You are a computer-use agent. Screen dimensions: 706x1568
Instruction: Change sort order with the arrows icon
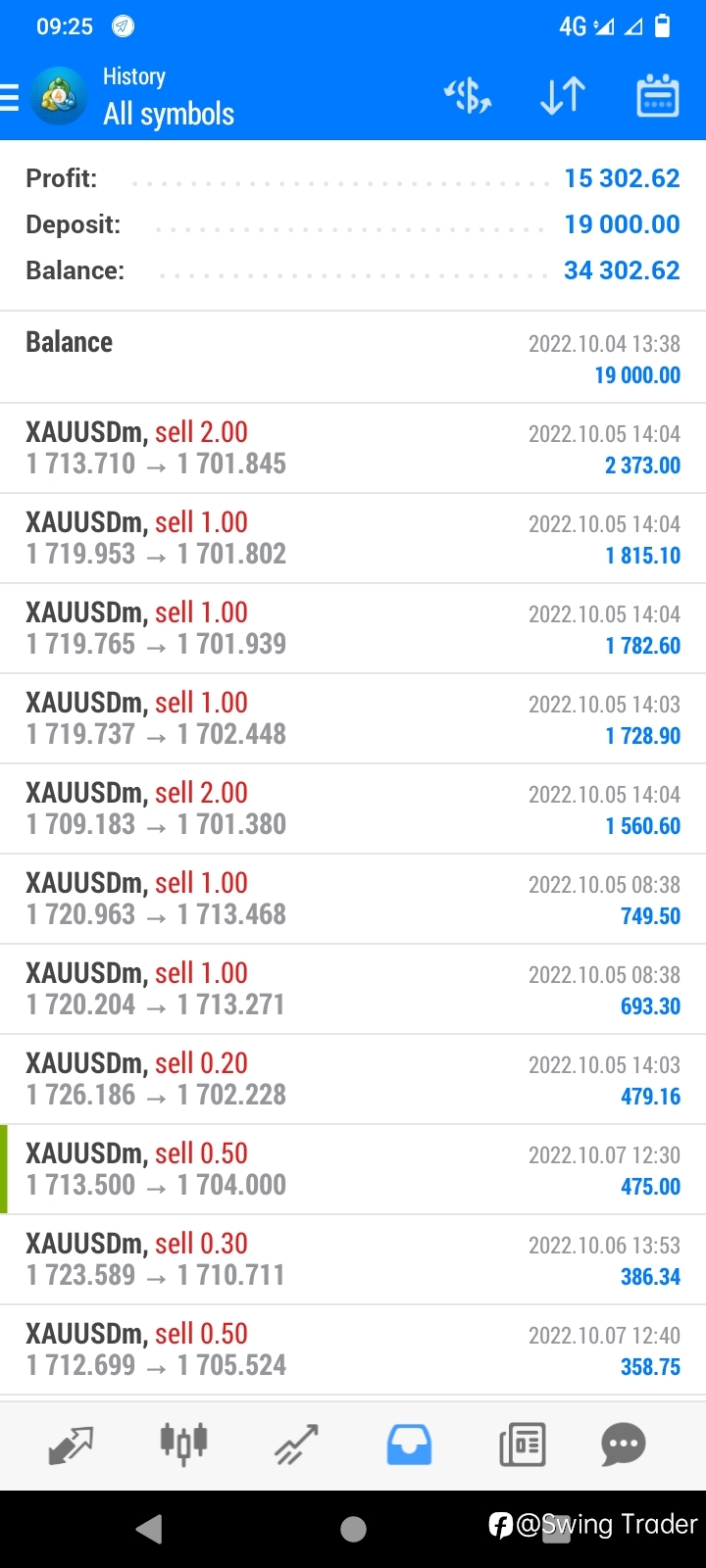tap(563, 96)
